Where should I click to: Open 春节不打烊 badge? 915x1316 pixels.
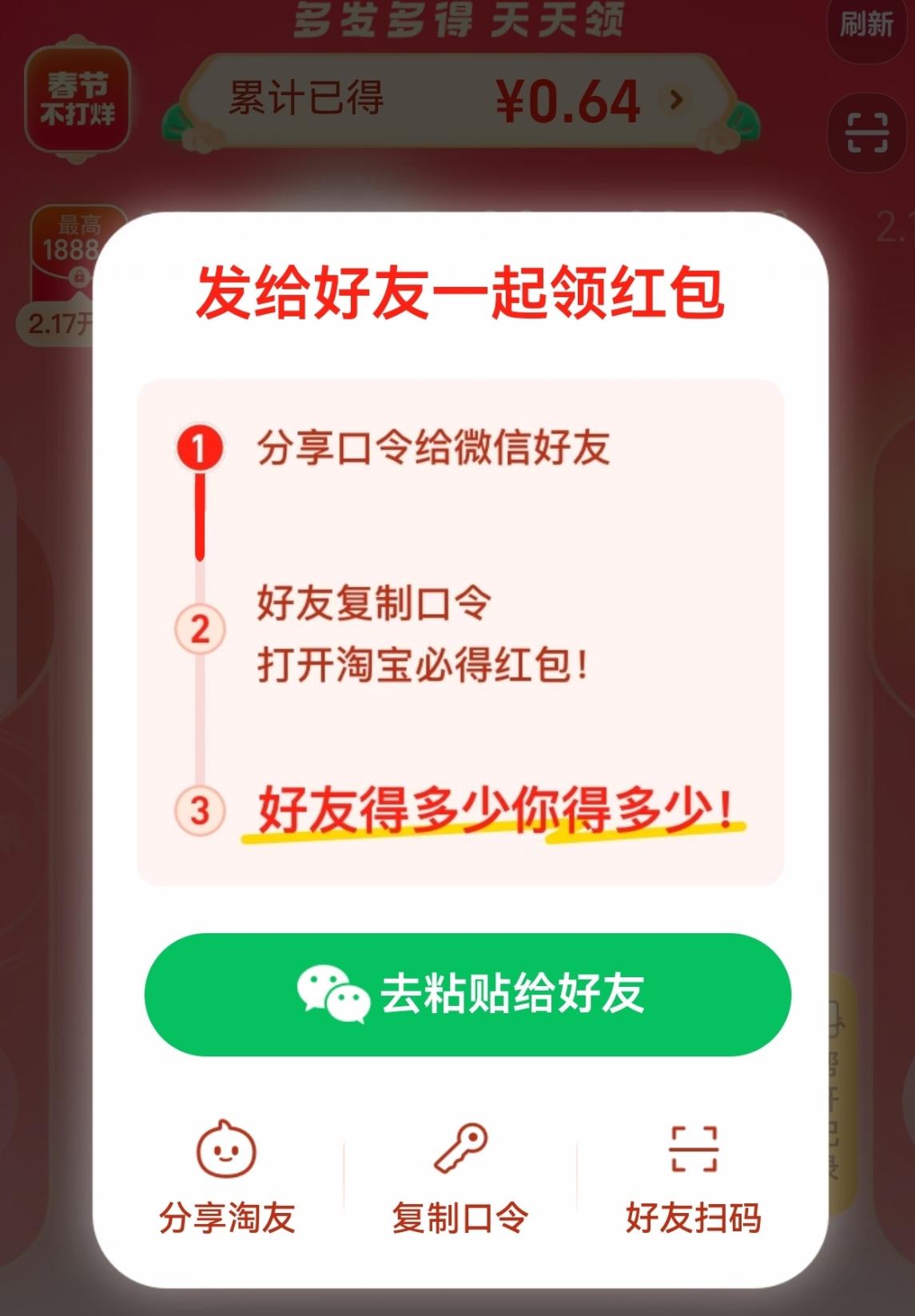(78, 99)
